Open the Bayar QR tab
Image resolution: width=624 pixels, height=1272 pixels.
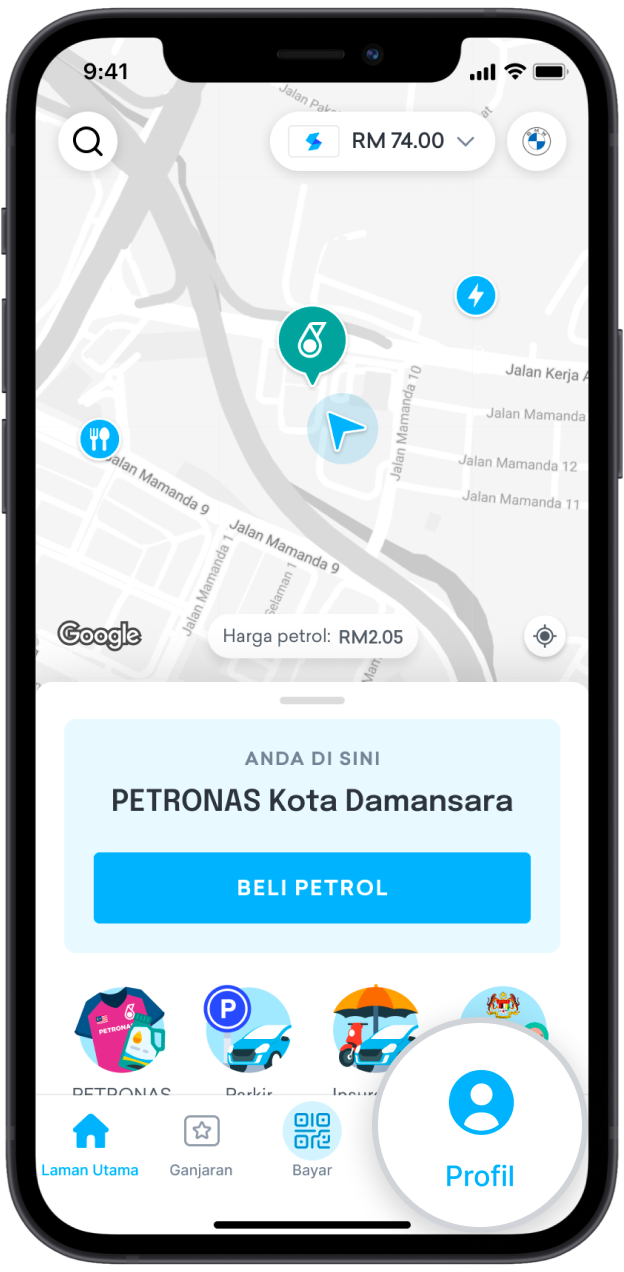(x=312, y=1143)
